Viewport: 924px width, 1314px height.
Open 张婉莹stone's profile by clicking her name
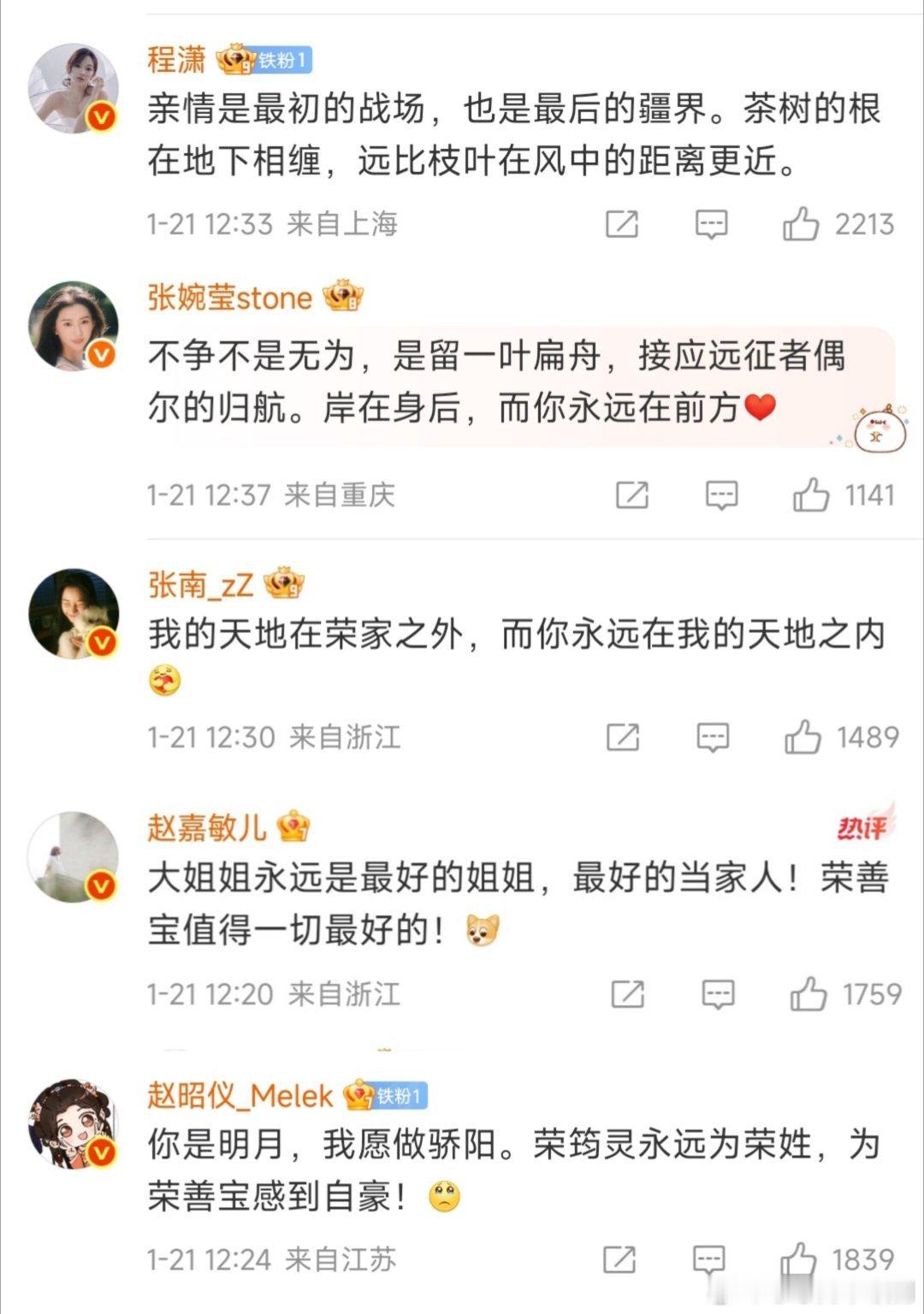(x=228, y=298)
